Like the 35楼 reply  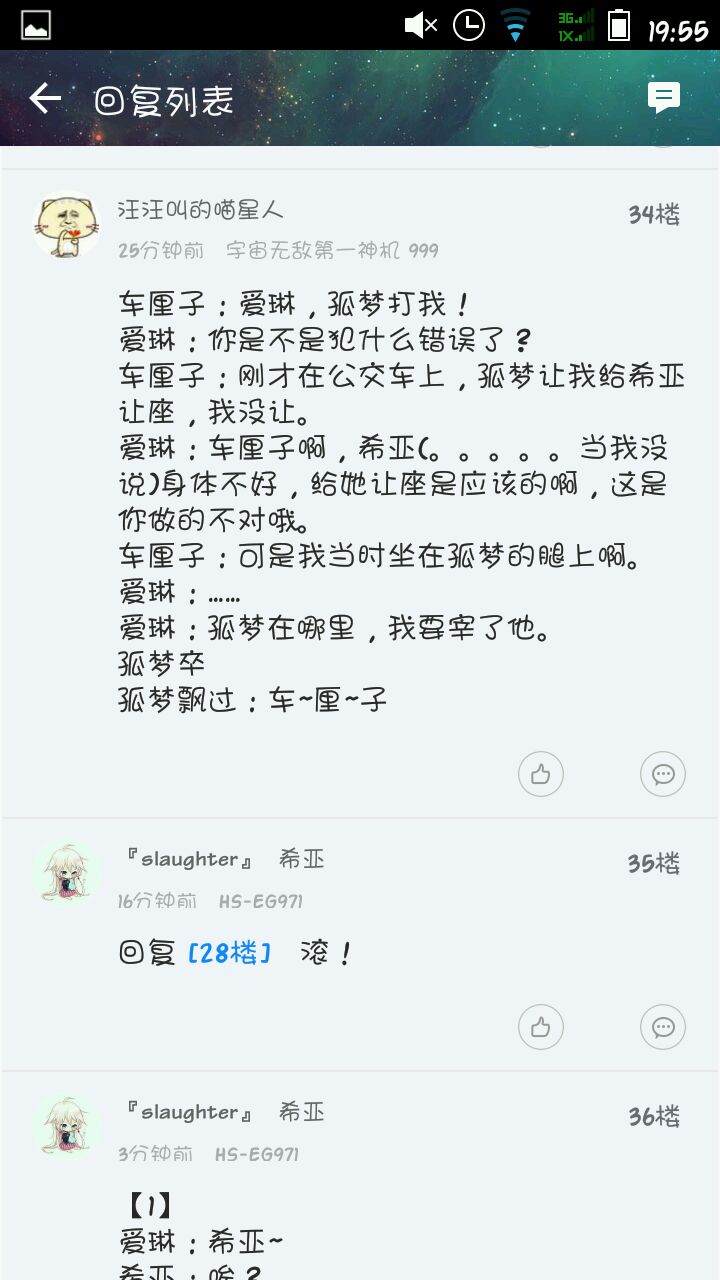tap(541, 1027)
